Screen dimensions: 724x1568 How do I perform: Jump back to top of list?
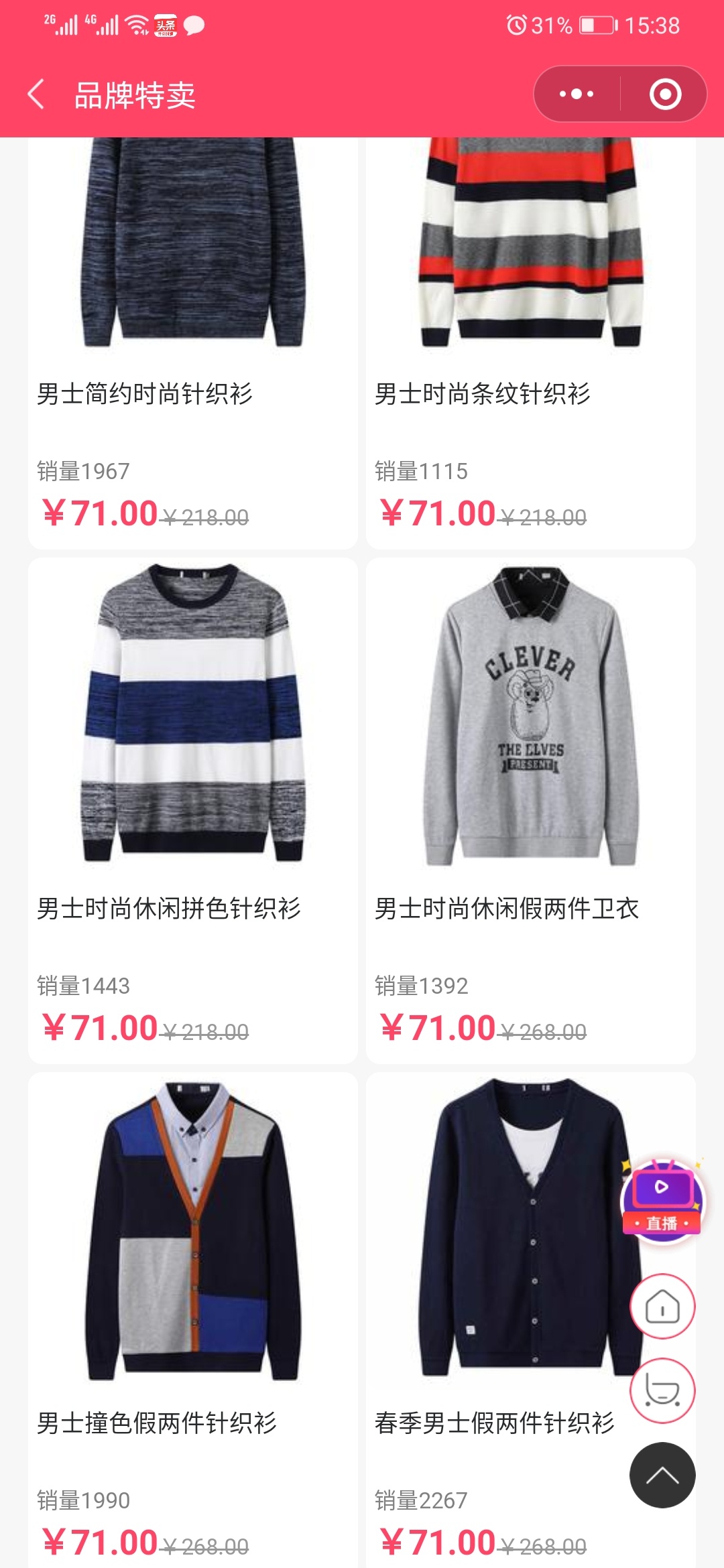(662, 1475)
